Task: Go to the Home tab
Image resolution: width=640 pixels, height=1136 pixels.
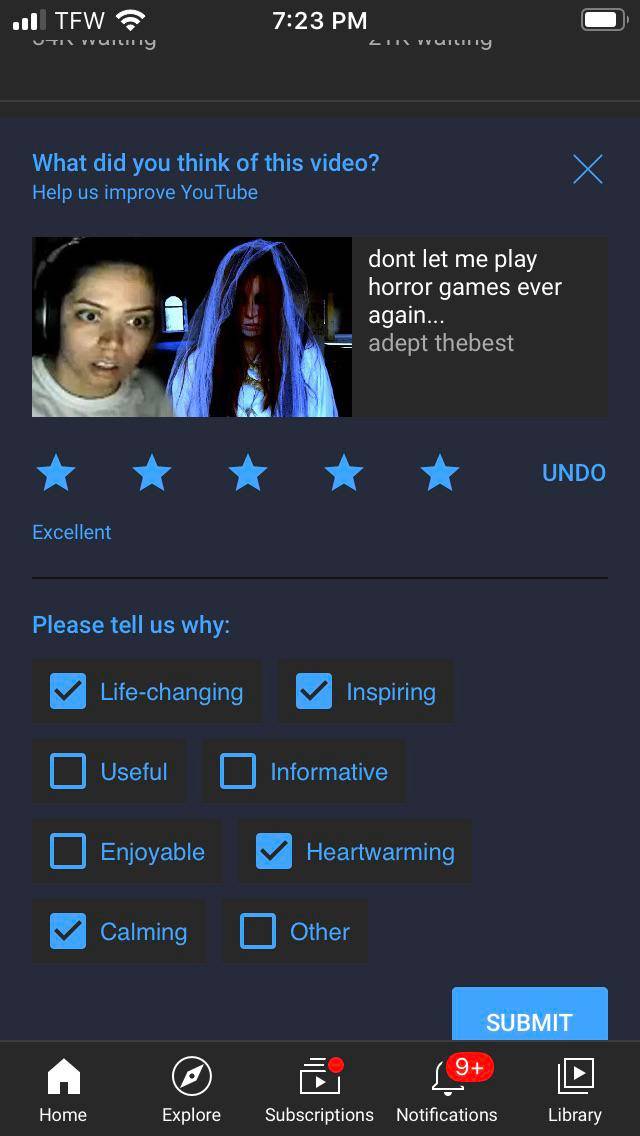Action: [x=63, y=1090]
